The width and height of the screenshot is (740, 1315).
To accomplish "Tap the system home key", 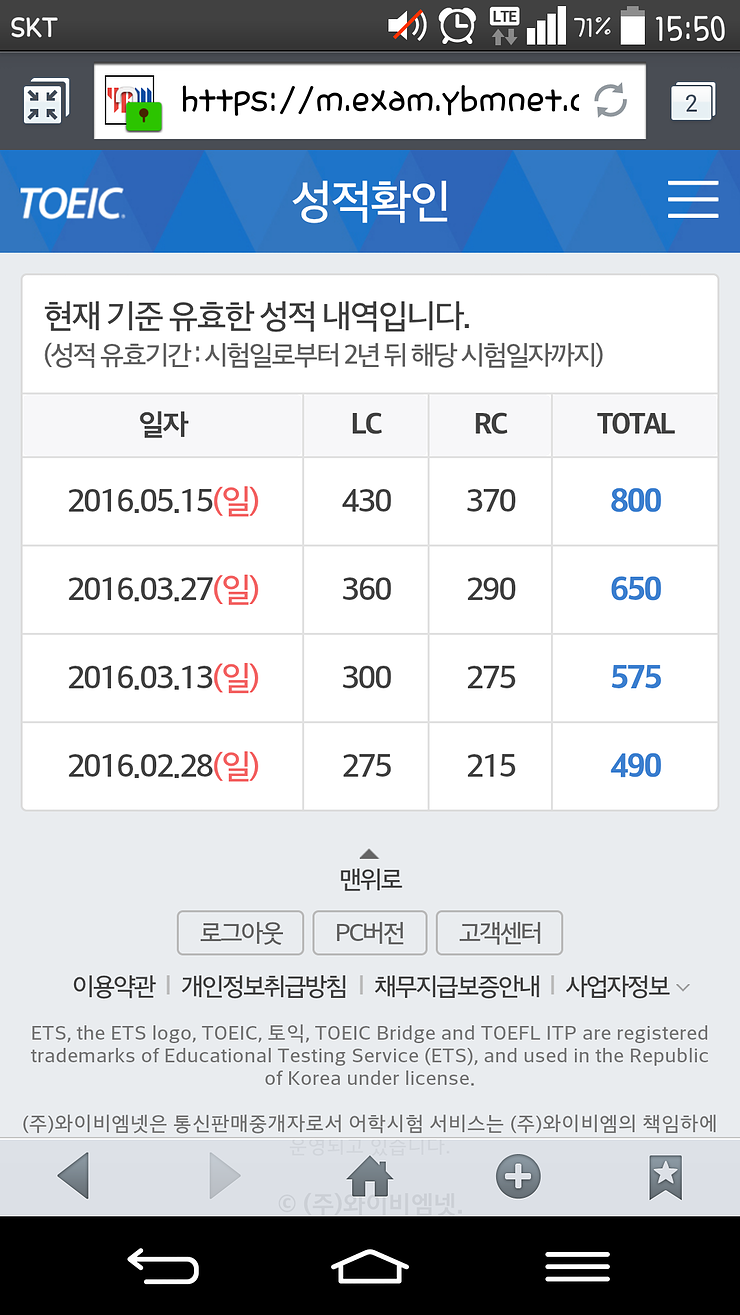I will (x=370, y=1267).
